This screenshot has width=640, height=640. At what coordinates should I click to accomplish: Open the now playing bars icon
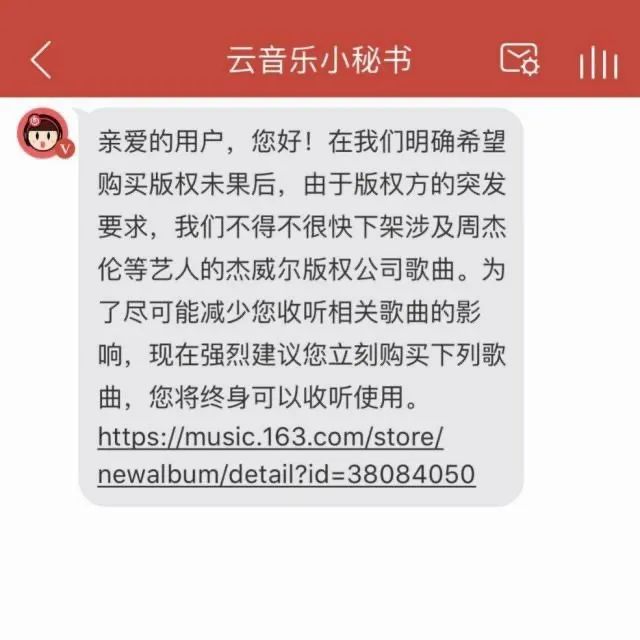(x=598, y=62)
